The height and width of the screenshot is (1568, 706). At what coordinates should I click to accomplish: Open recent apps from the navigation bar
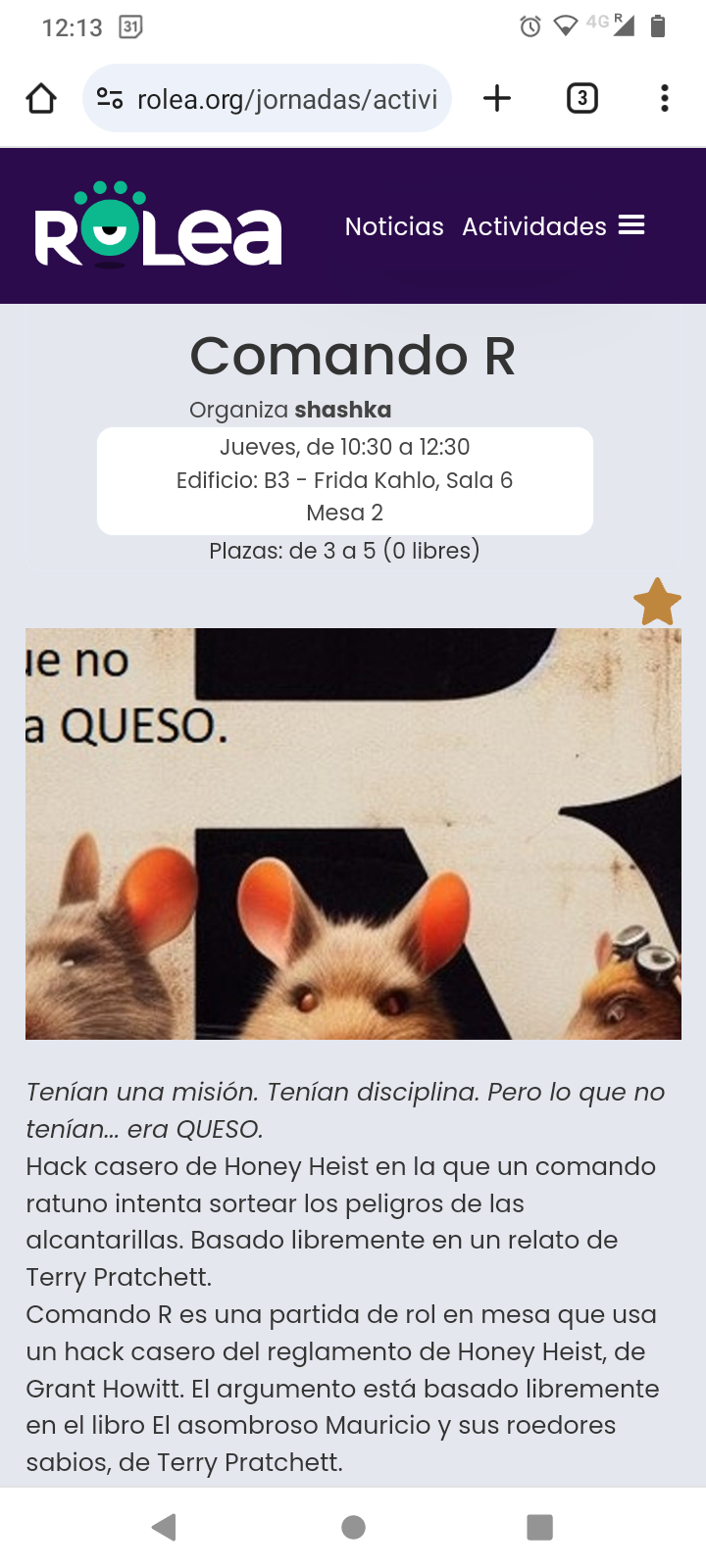tap(539, 1527)
